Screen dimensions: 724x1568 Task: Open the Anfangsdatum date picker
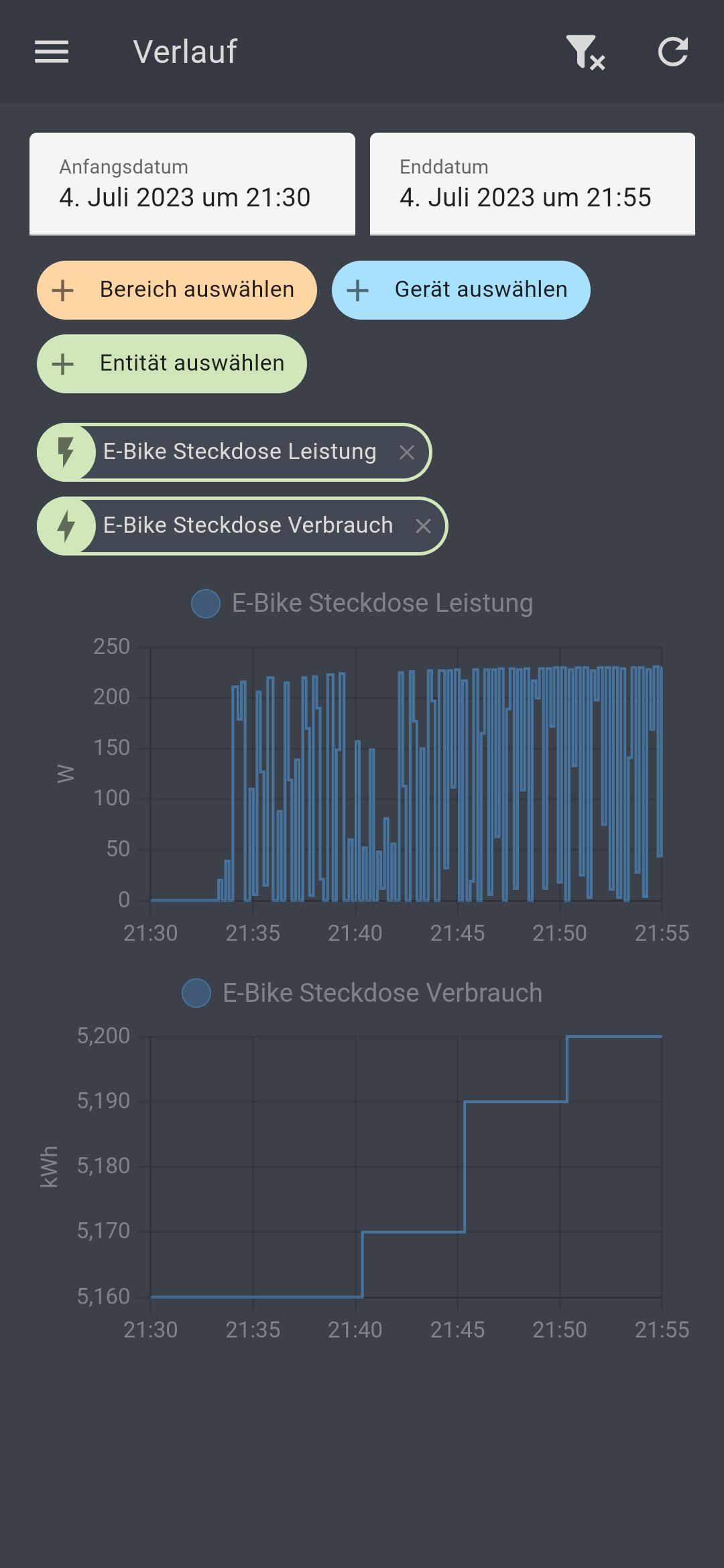tap(192, 184)
